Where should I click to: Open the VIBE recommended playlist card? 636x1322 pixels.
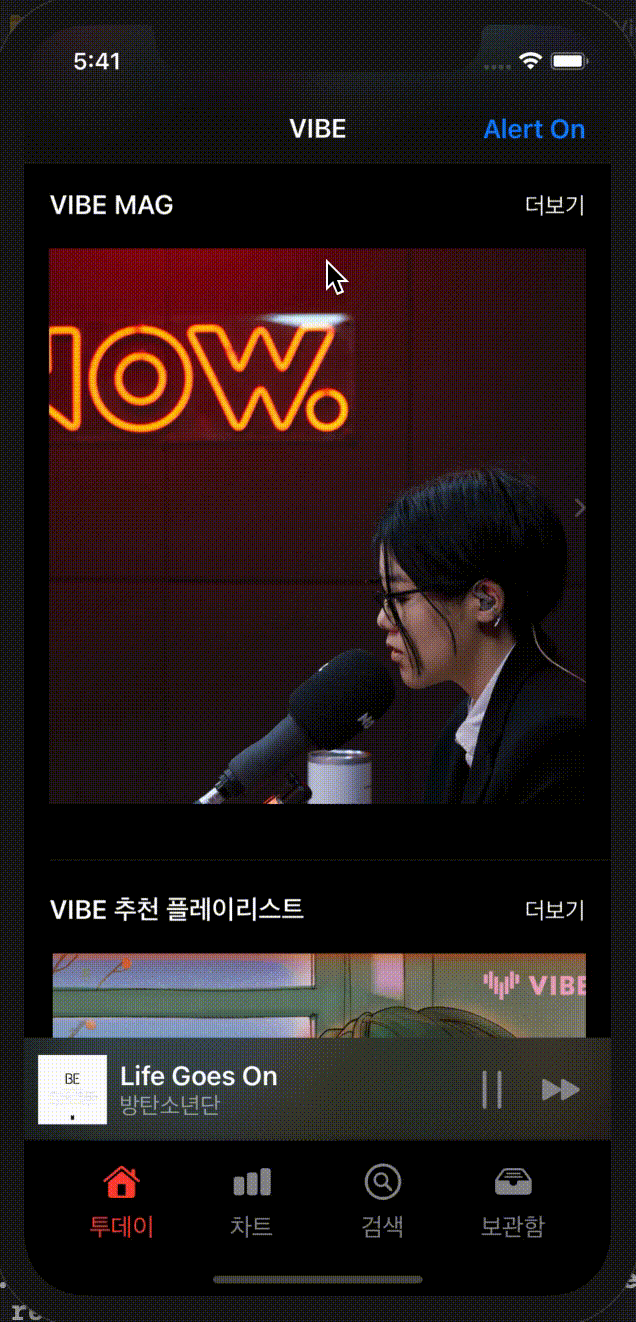click(318, 994)
